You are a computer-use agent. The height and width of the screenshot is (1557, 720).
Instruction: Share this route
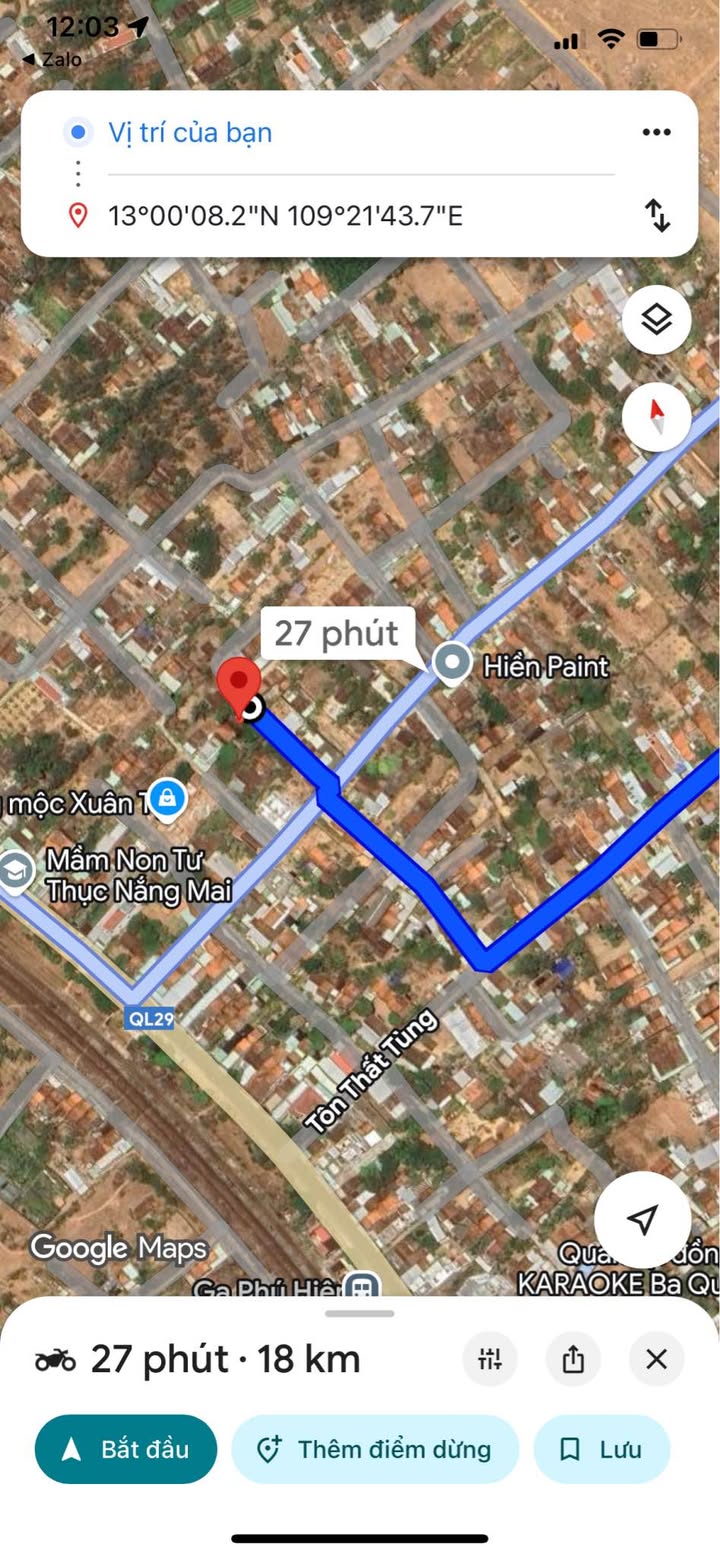[x=573, y=1359]
